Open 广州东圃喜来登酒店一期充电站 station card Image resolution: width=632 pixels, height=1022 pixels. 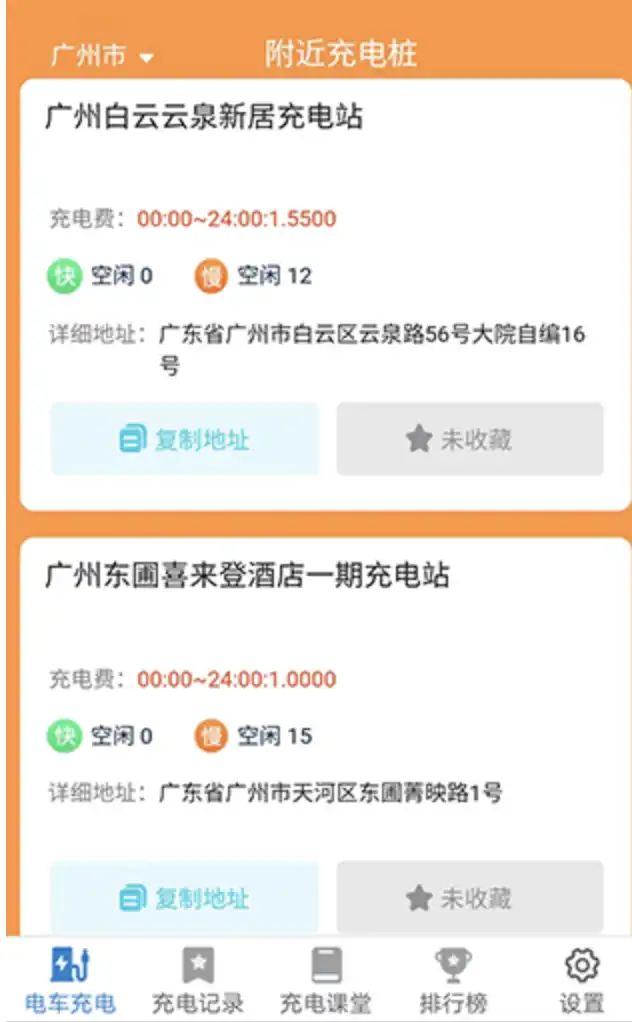point(248,576)
